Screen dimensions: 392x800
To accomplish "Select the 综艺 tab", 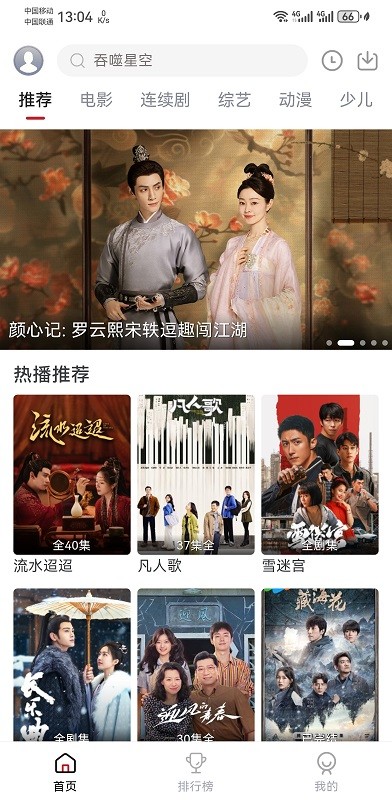I will 234,99.
